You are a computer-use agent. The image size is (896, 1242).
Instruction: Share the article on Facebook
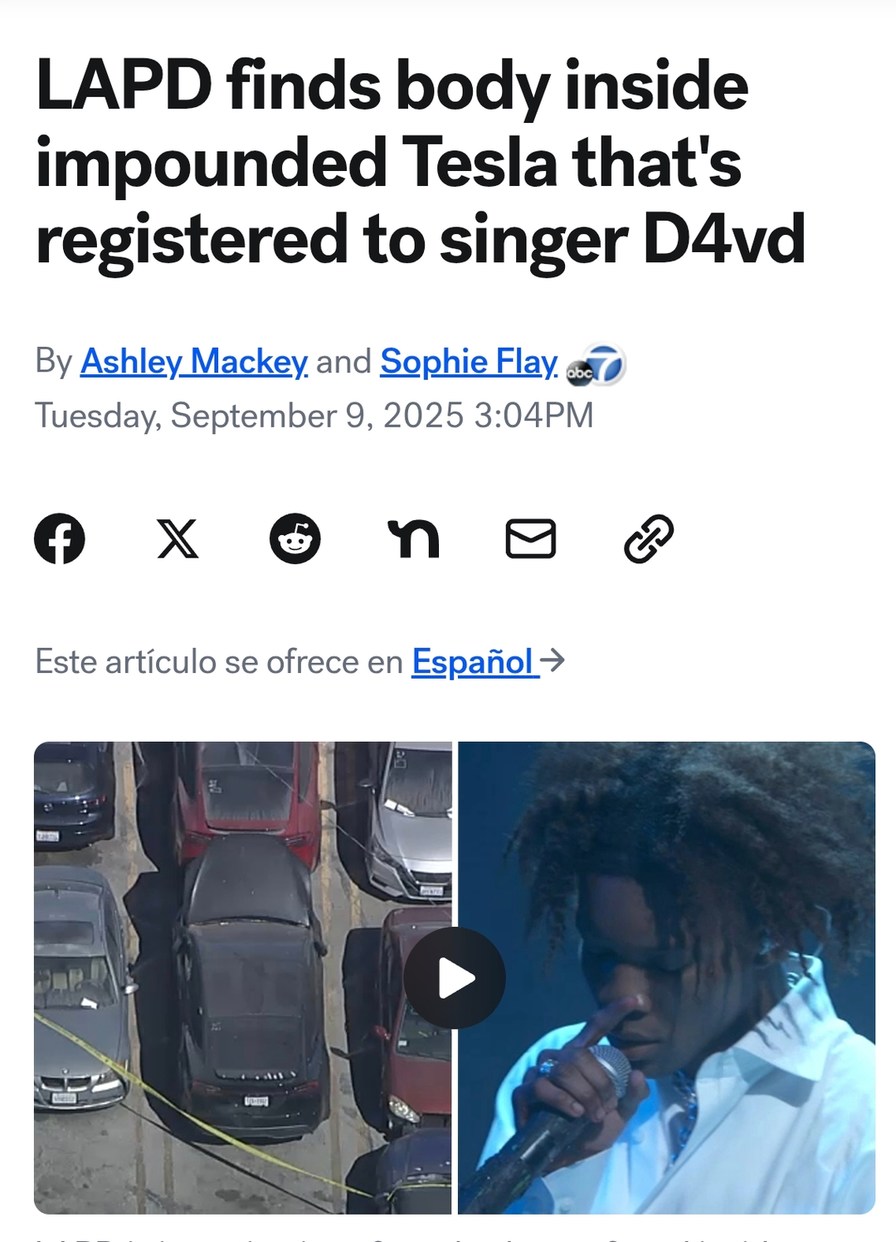(x=59, y=539)
